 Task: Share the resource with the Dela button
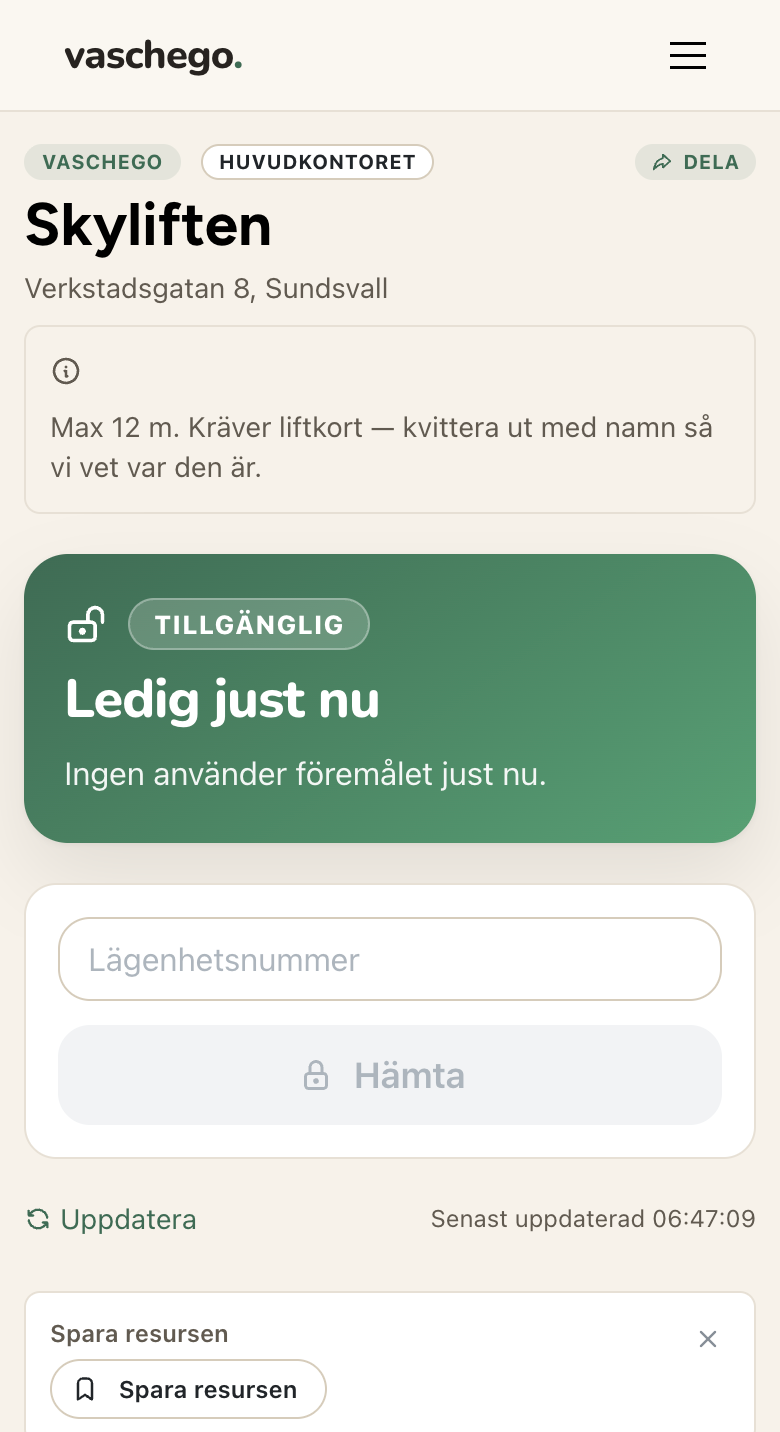coord(695,162)
